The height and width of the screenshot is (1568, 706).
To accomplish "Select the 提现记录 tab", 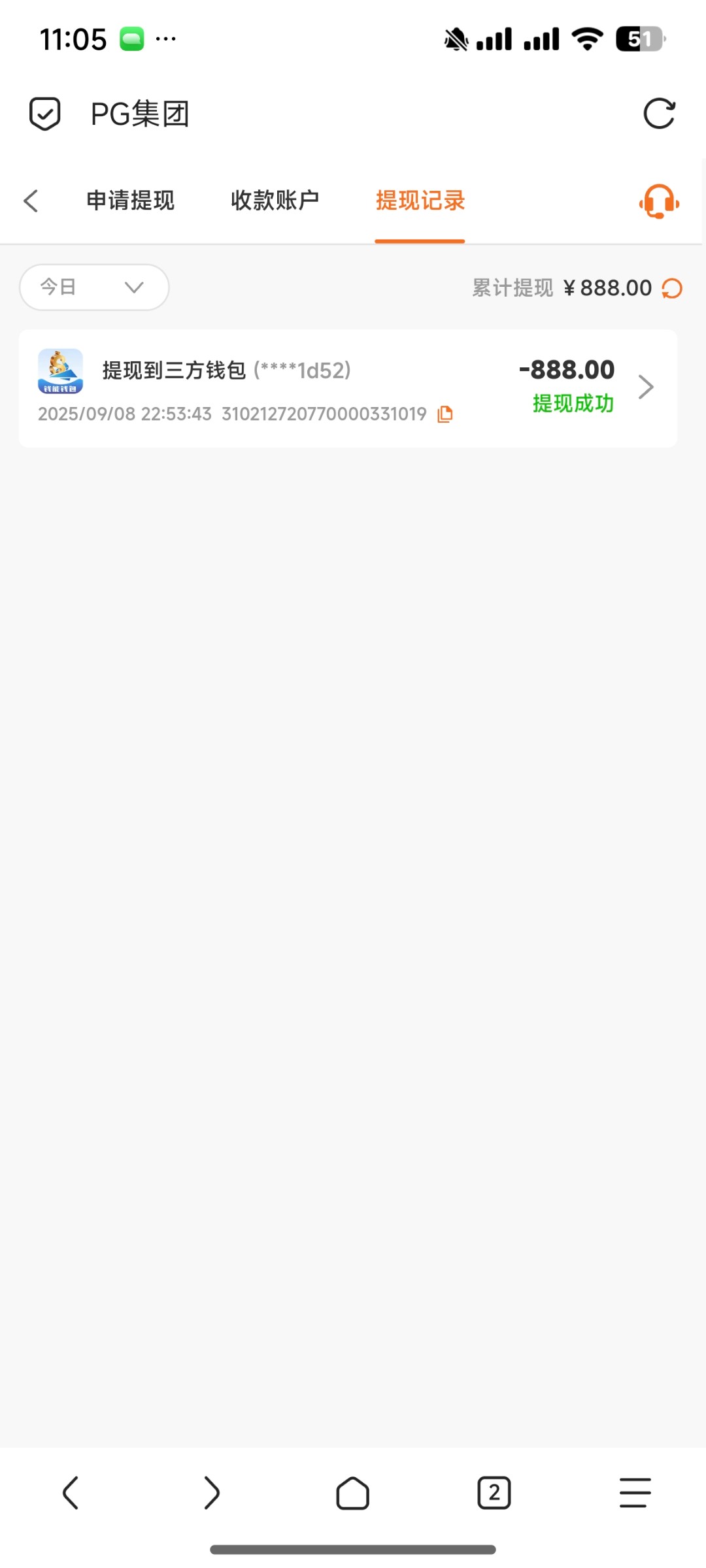I will pos(420,201).
